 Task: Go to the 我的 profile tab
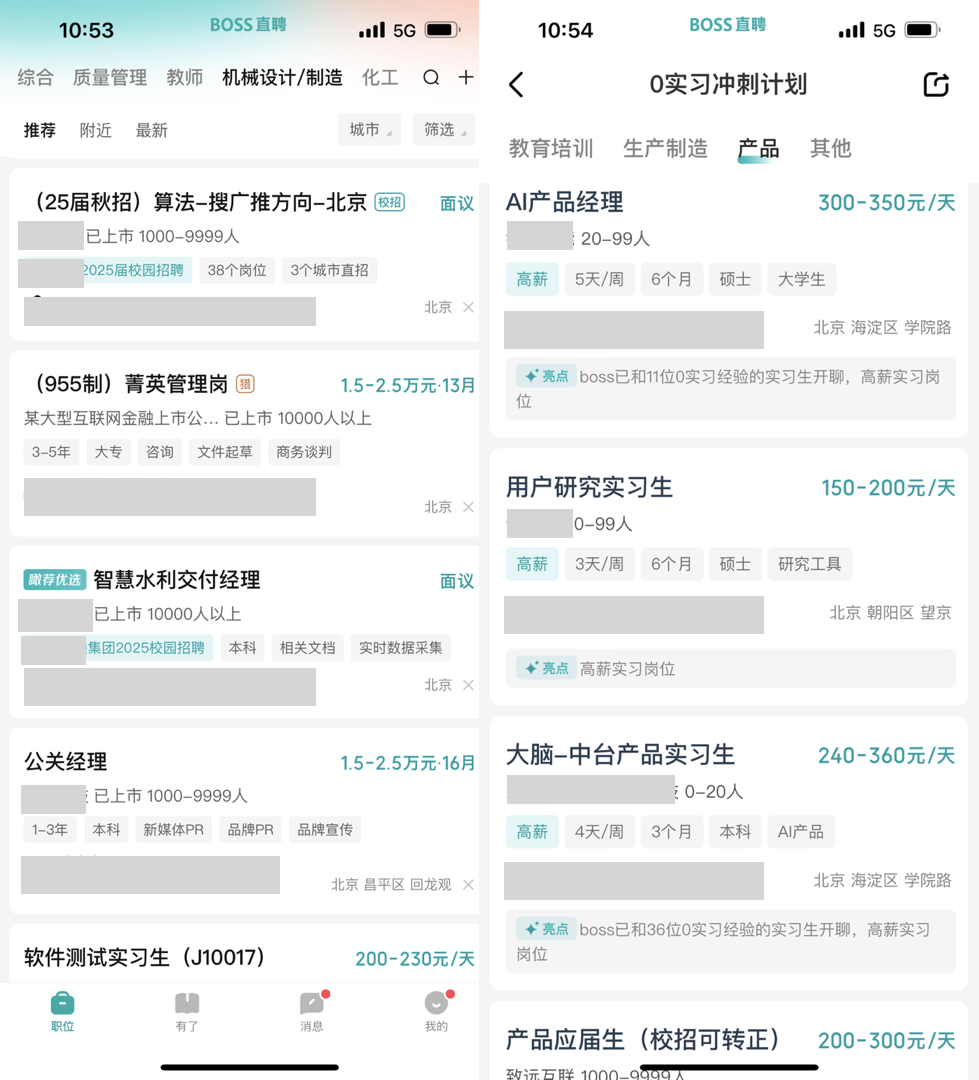(x=436, y=1010)
